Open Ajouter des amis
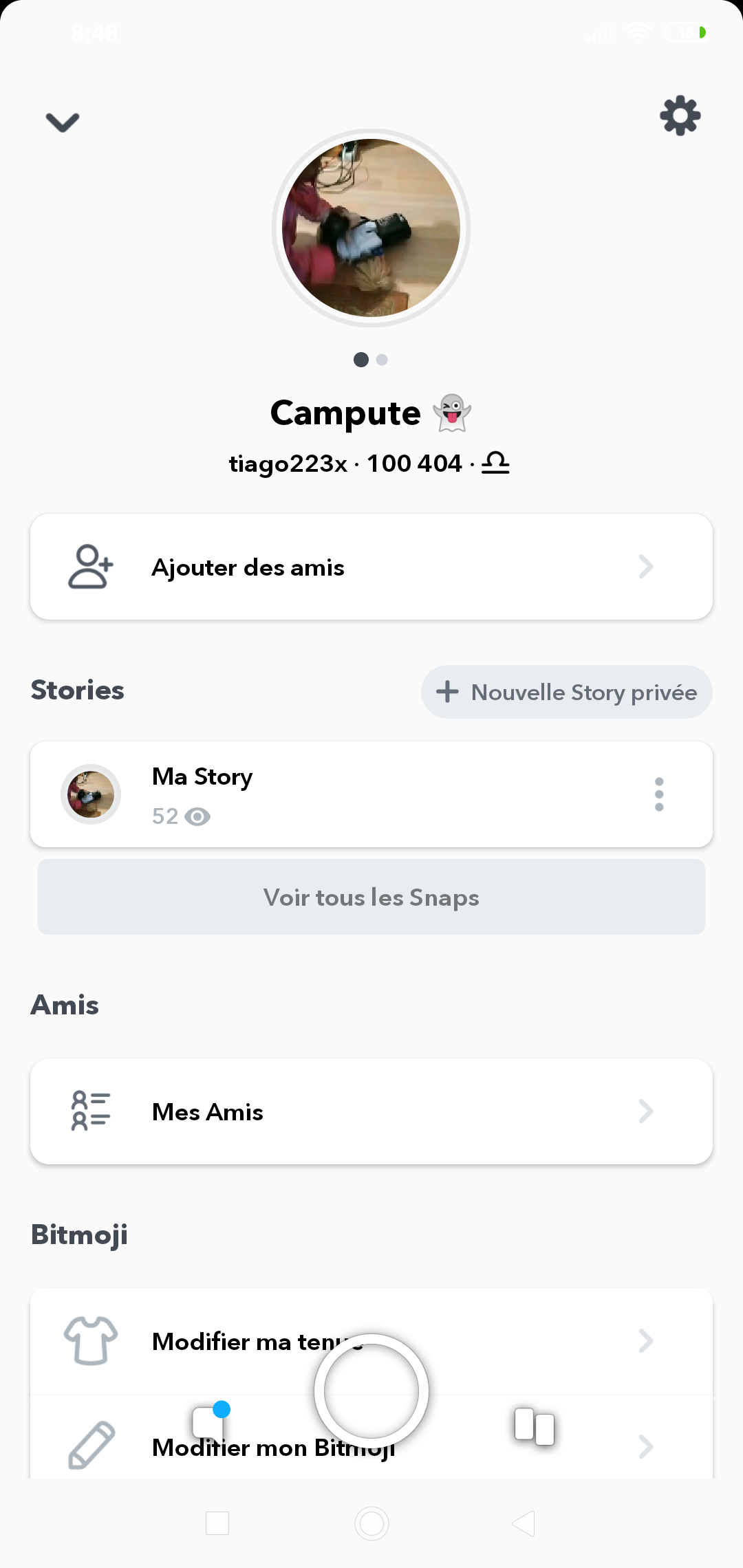The height and width of the screenshot is (1568, 743). 371,567
